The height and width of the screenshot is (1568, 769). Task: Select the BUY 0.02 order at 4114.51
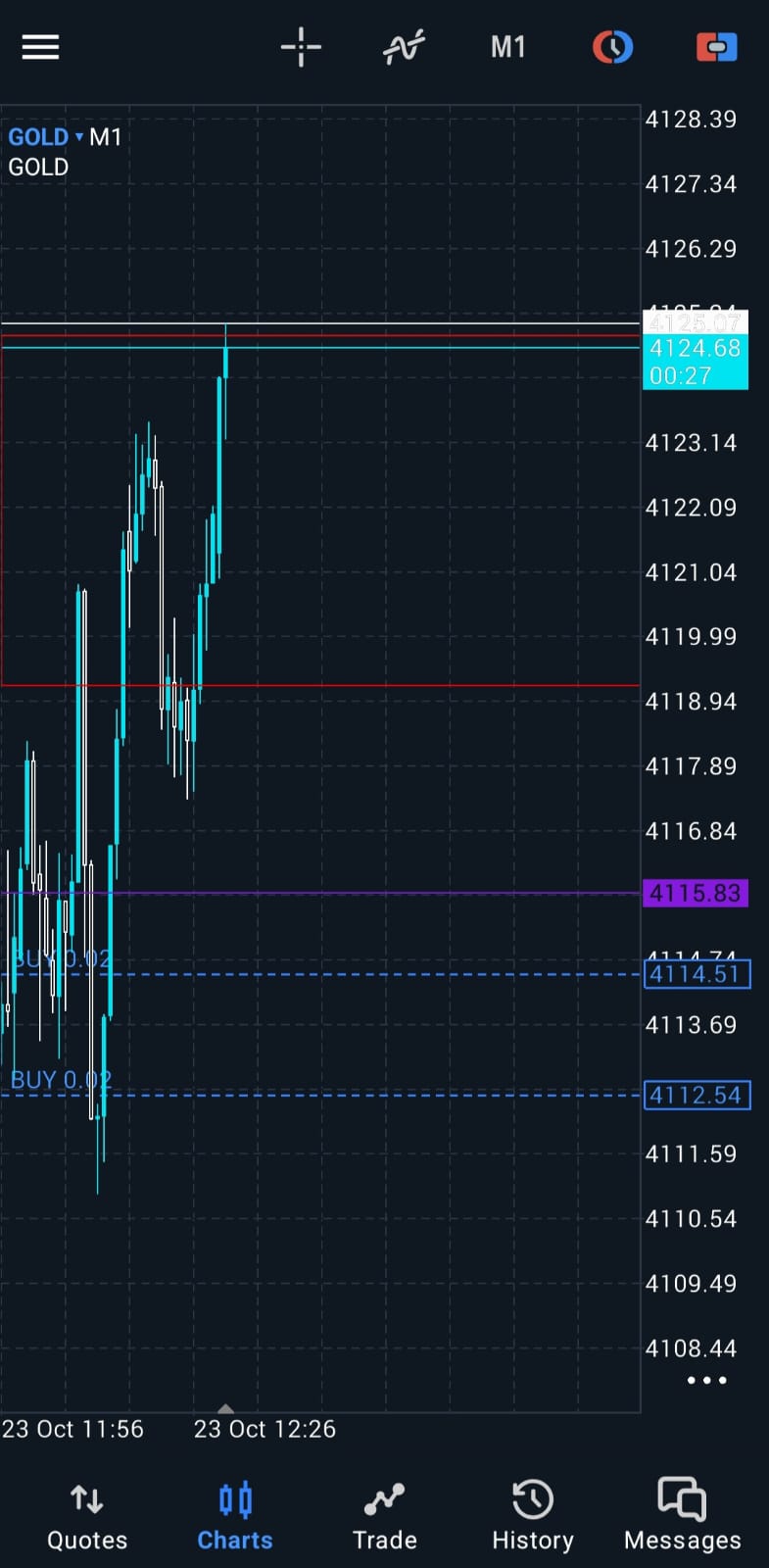[x=61, y=959]
